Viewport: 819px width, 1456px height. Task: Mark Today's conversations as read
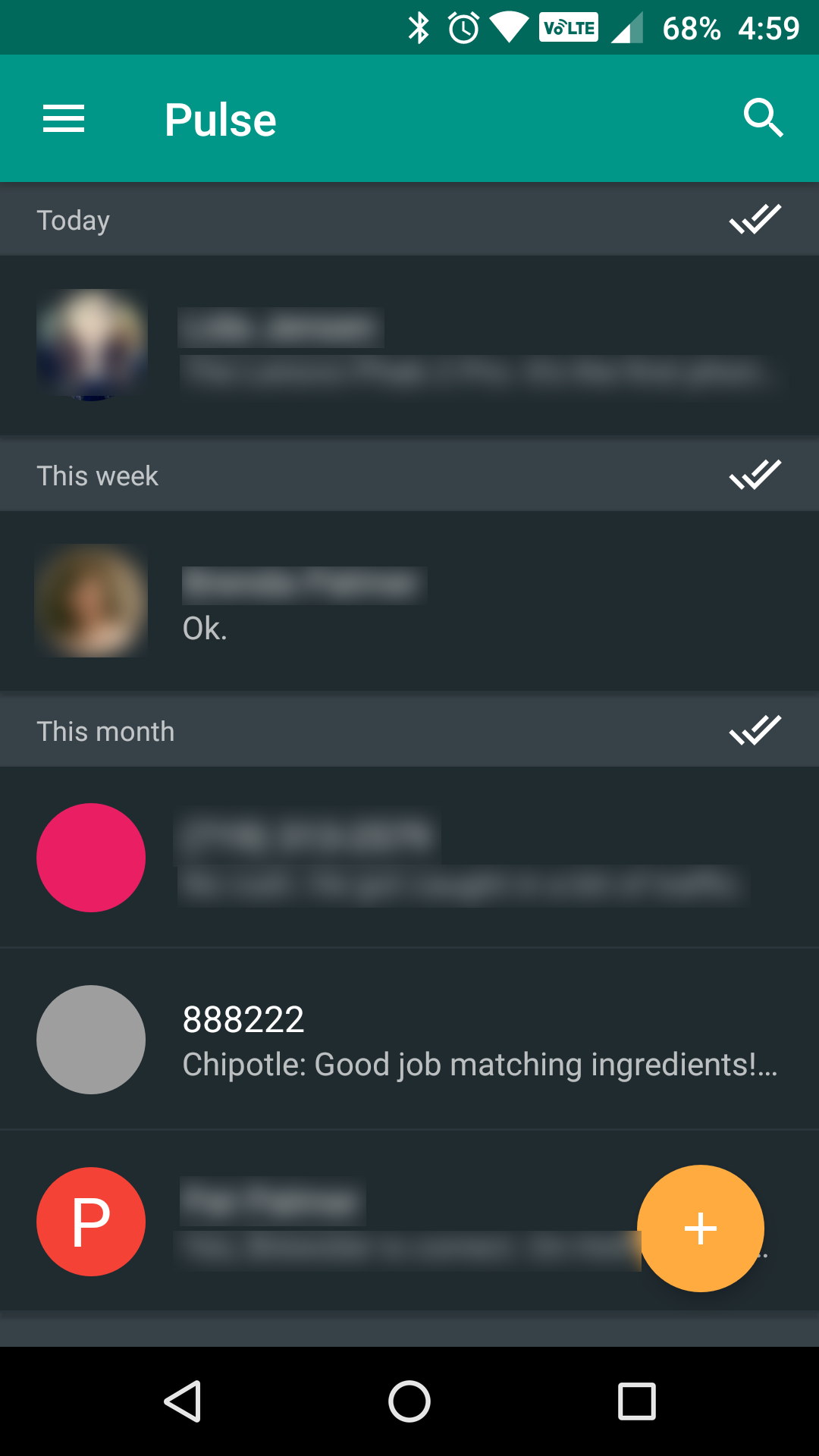755,219
